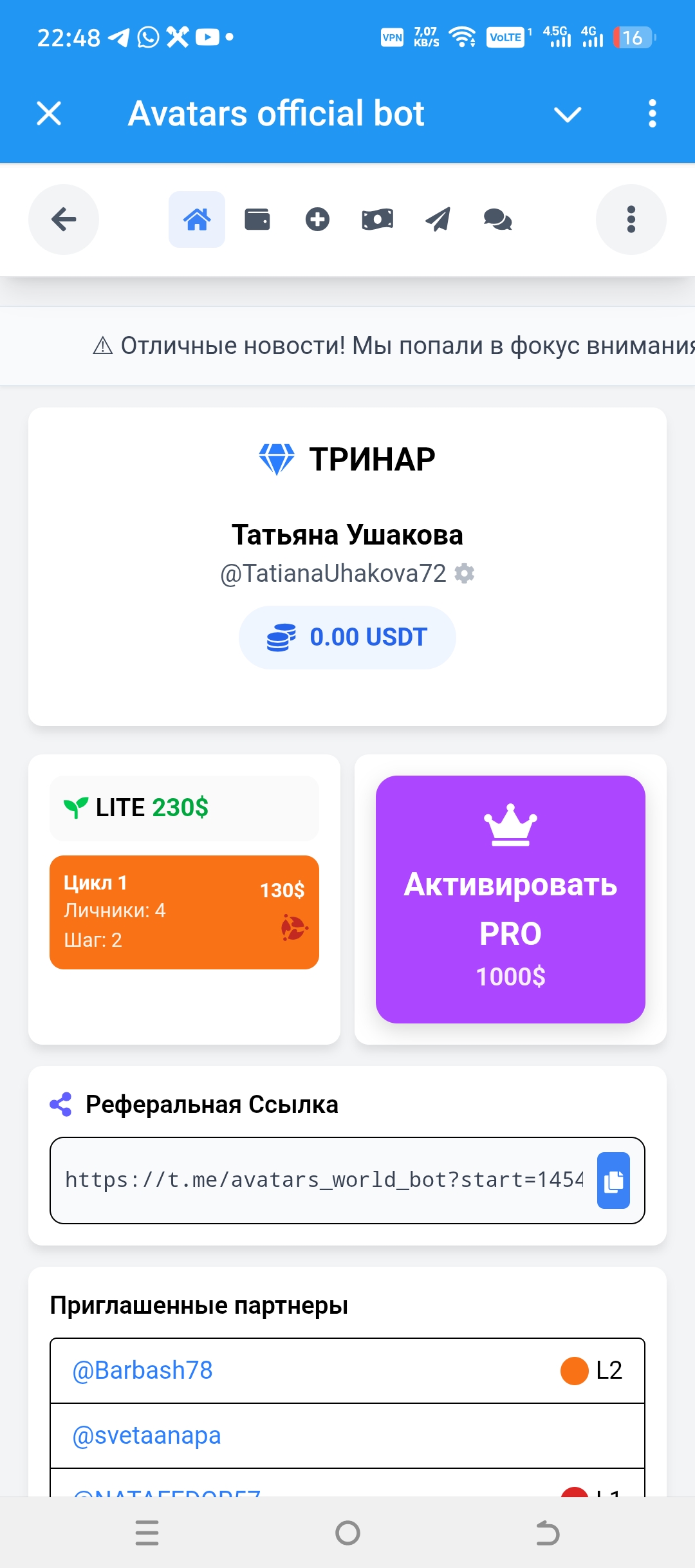Activate PRO for 1000$
This screenshot has width=695, height=1568.
tap(510, 899)
